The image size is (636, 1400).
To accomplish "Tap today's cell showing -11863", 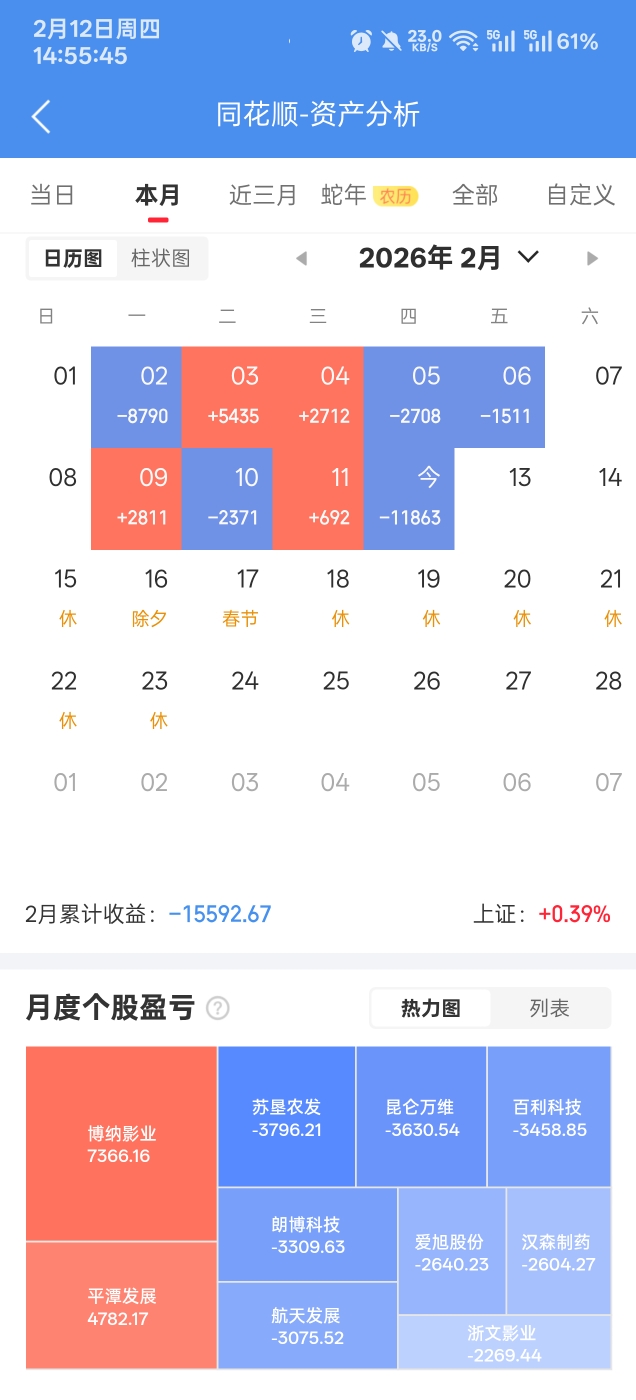I will (409, 498).
